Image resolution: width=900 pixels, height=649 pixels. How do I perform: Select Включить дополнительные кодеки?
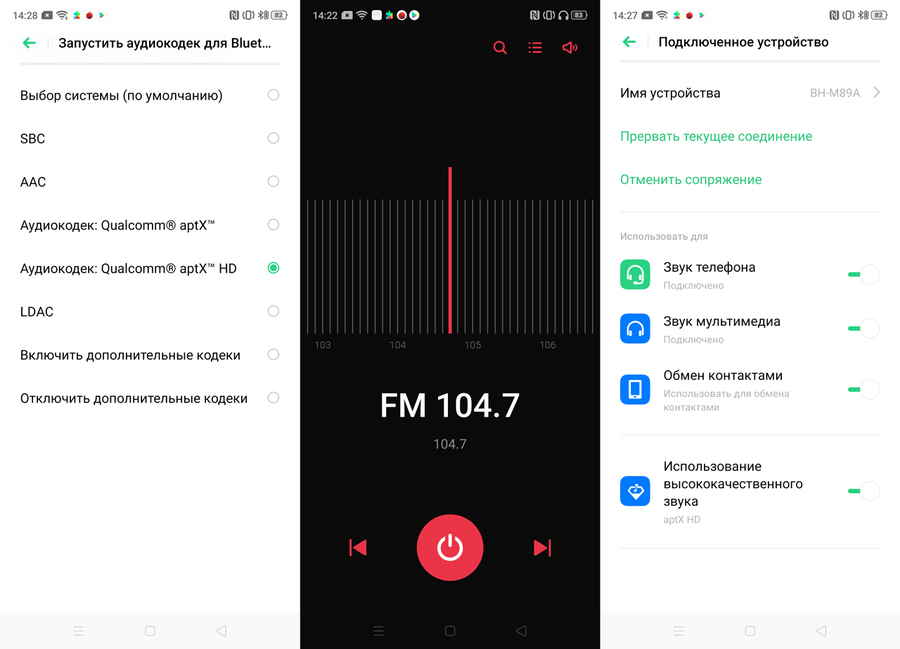pos(273,354)
